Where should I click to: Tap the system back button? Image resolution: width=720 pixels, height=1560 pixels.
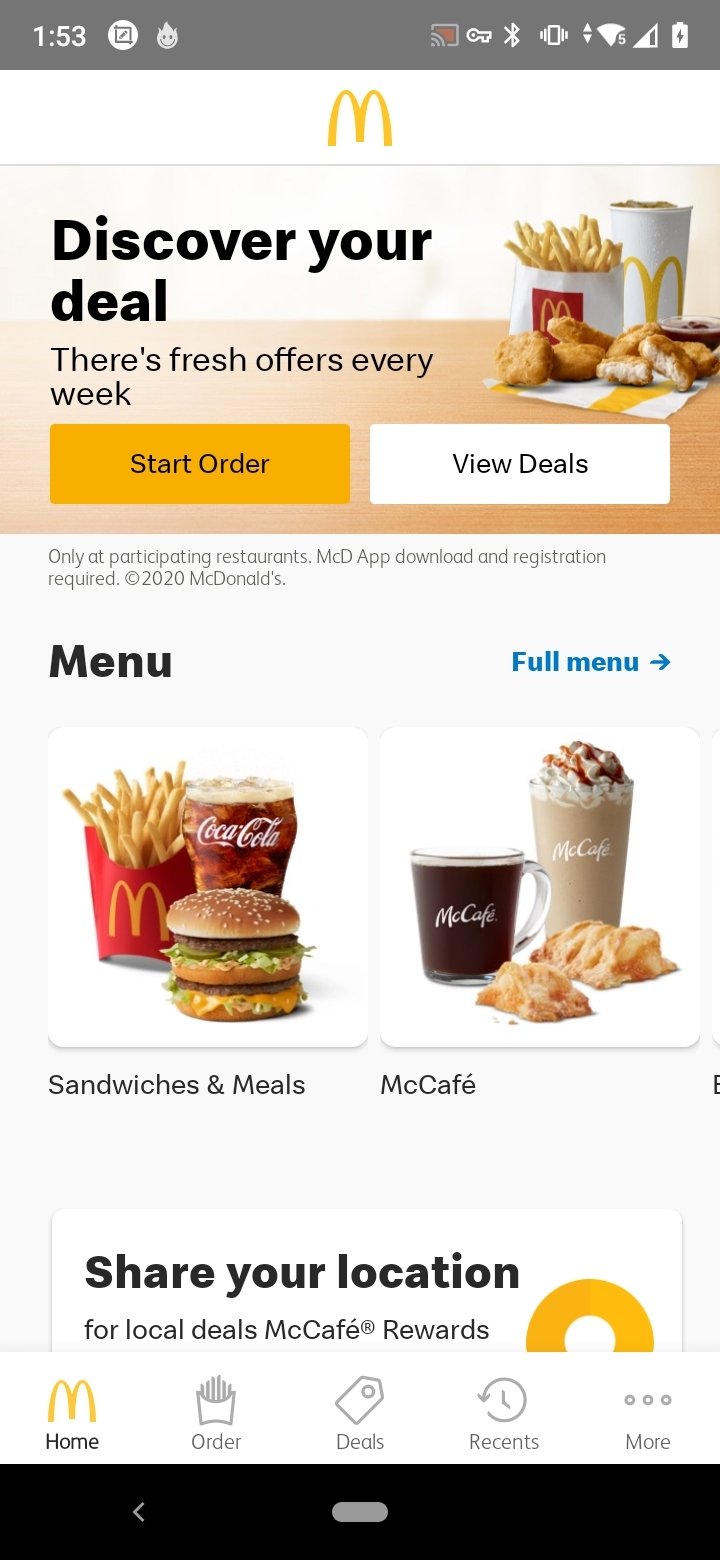point(139,1512)
